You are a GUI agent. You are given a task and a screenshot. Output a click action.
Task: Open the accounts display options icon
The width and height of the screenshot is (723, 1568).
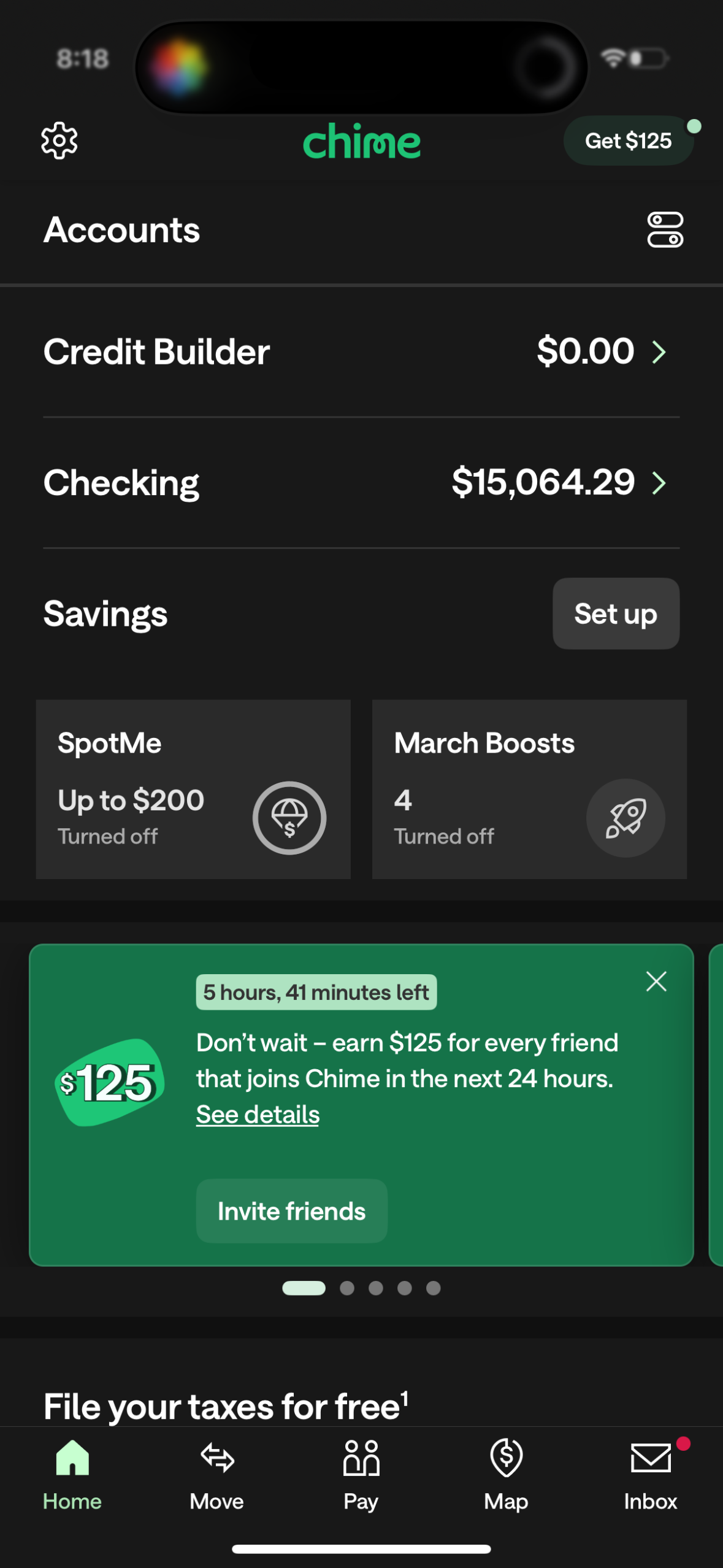click(x=666, y=229)
